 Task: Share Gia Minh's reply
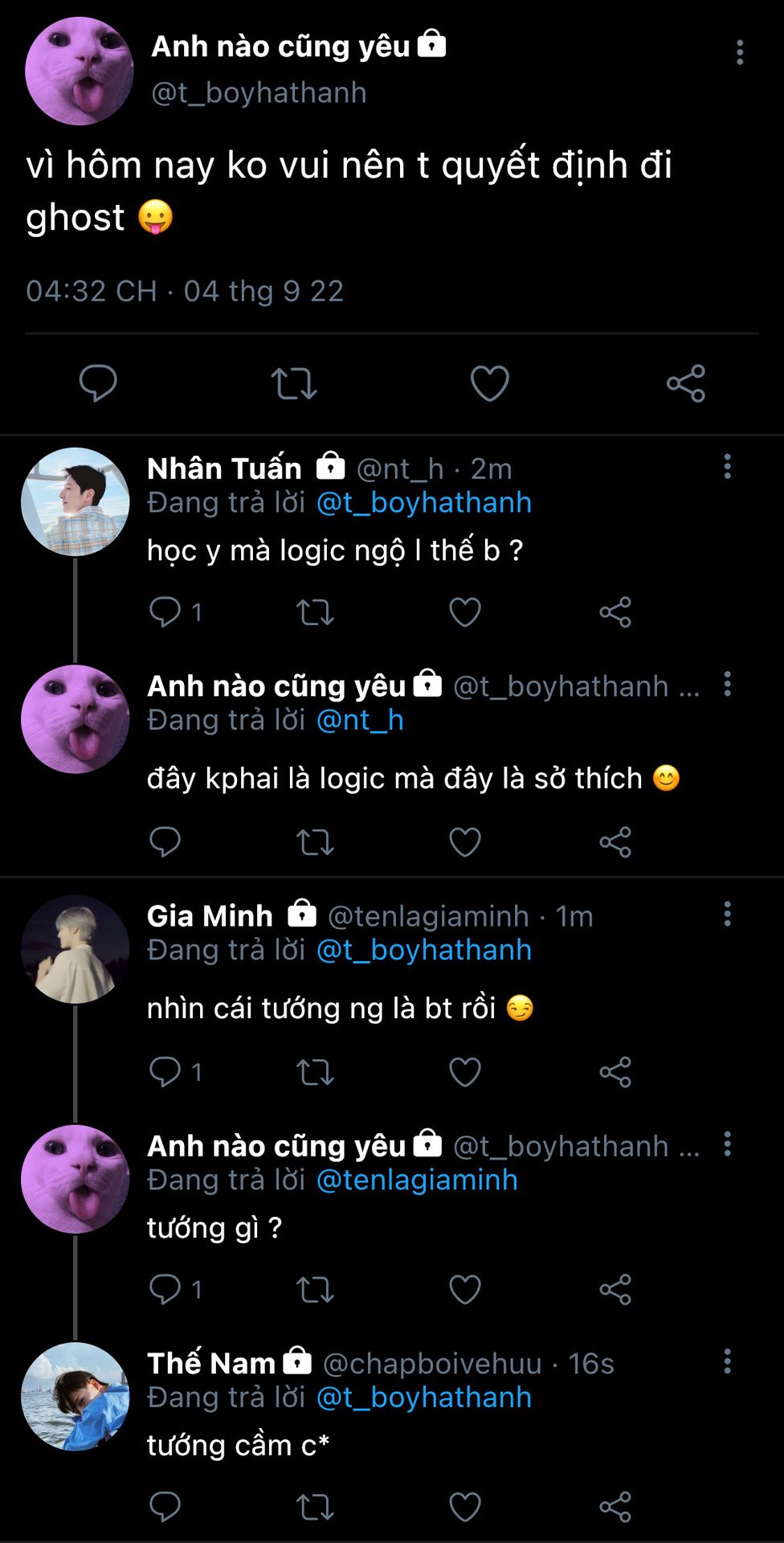[x=615, y=1072]
